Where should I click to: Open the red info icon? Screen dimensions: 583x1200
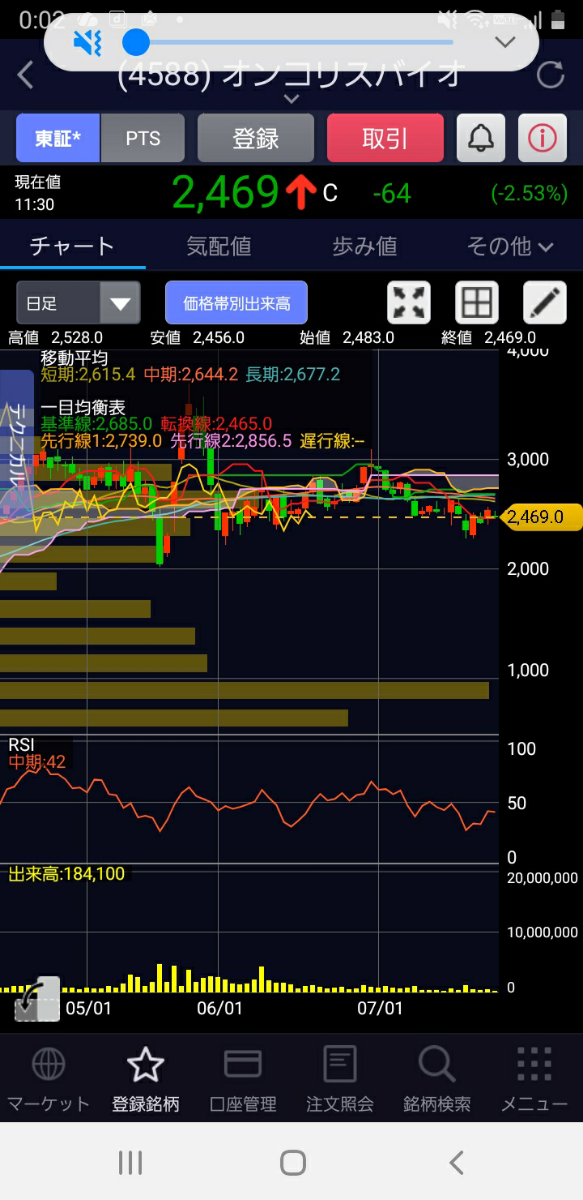pos(543,138)
